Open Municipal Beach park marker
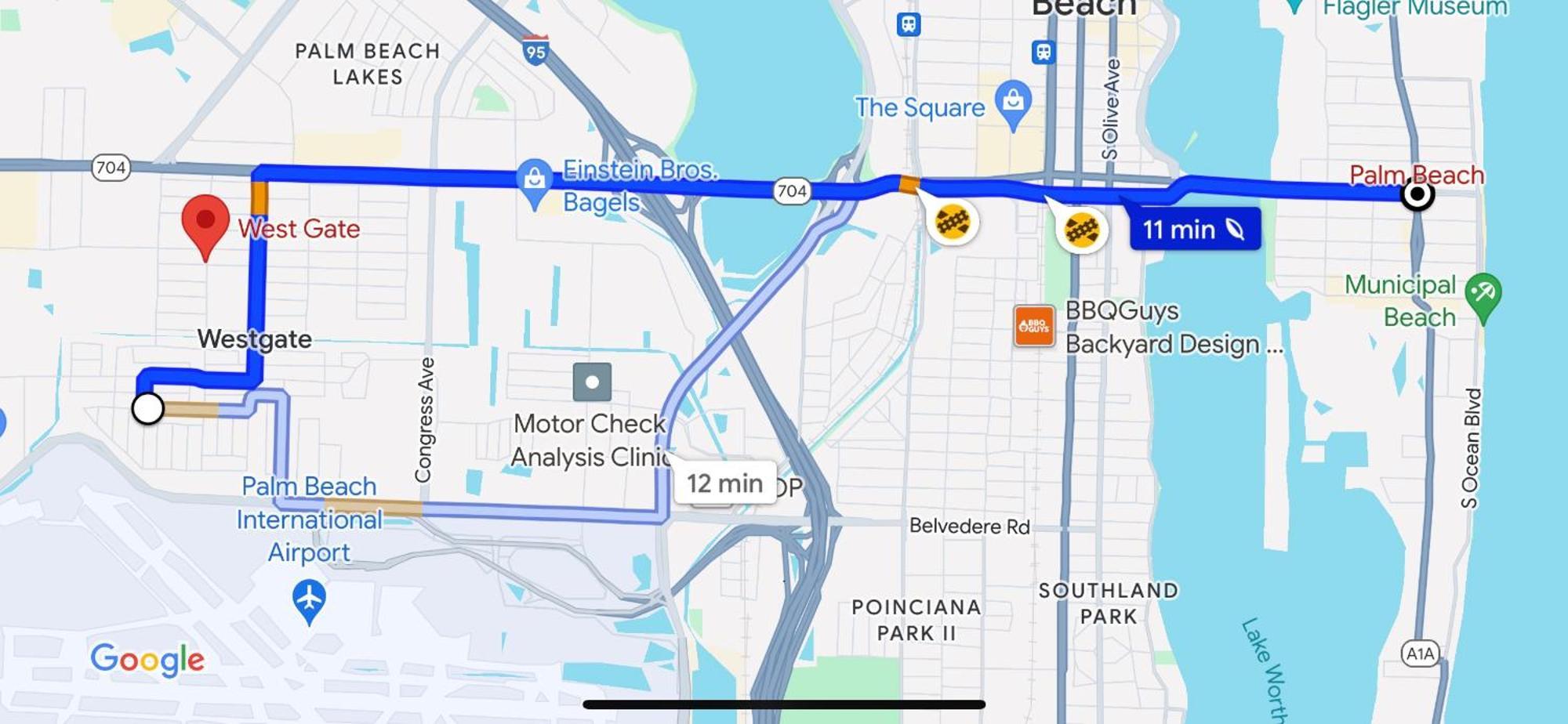The width and height of the screenshot is (1568, 724). [x=1483, y=295]
